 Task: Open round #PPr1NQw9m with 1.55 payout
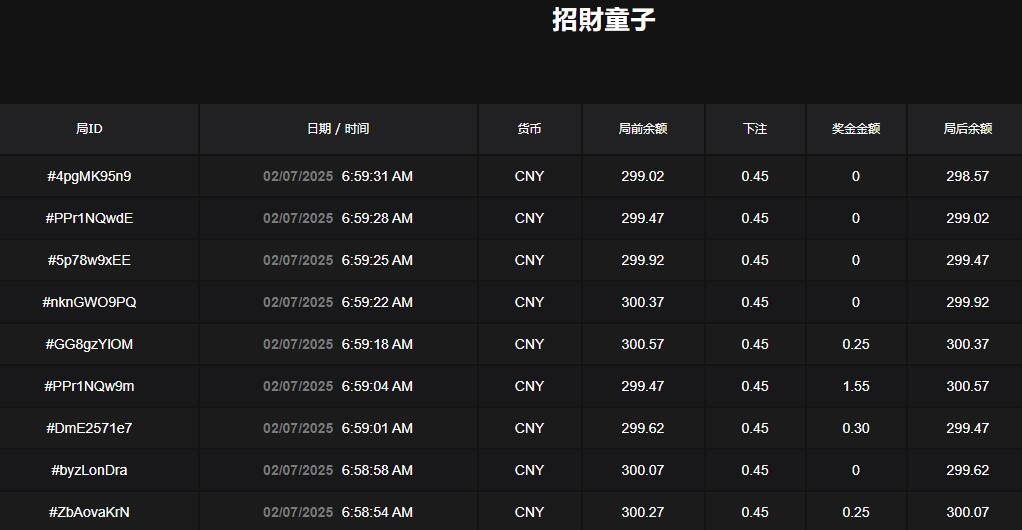pos(89,386)
